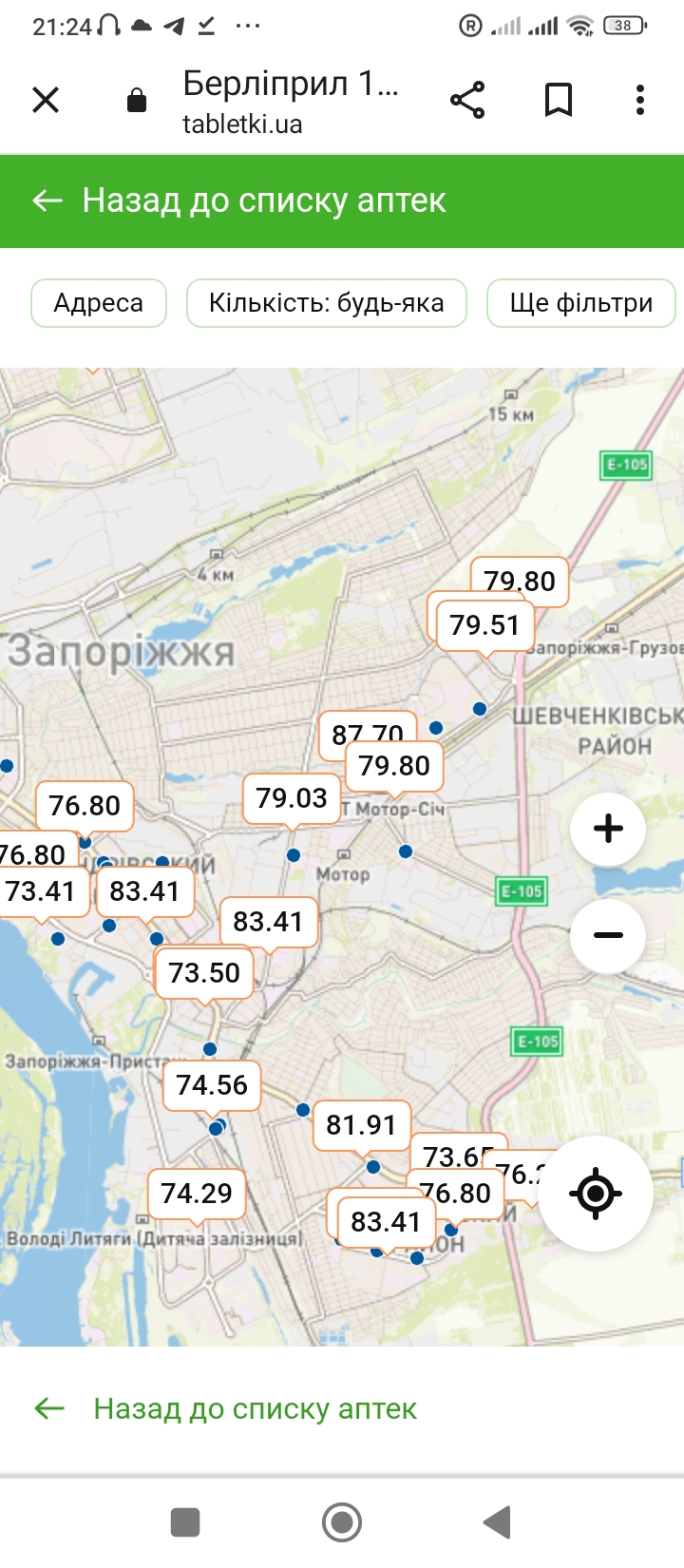
Task: Open 'Кількість: будь-яка' filter
Action: click(327, 303)
